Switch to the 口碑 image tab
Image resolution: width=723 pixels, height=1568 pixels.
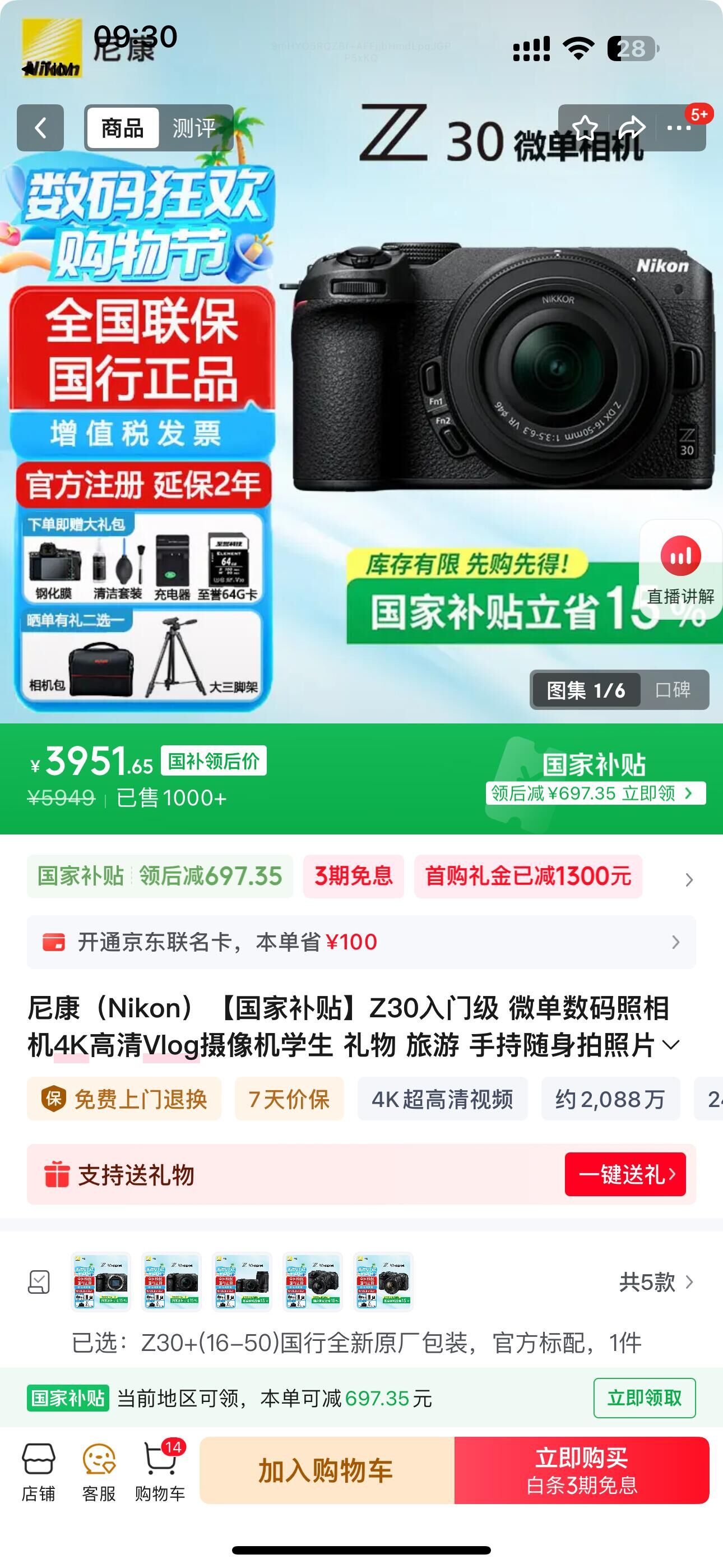coord(673,690)
